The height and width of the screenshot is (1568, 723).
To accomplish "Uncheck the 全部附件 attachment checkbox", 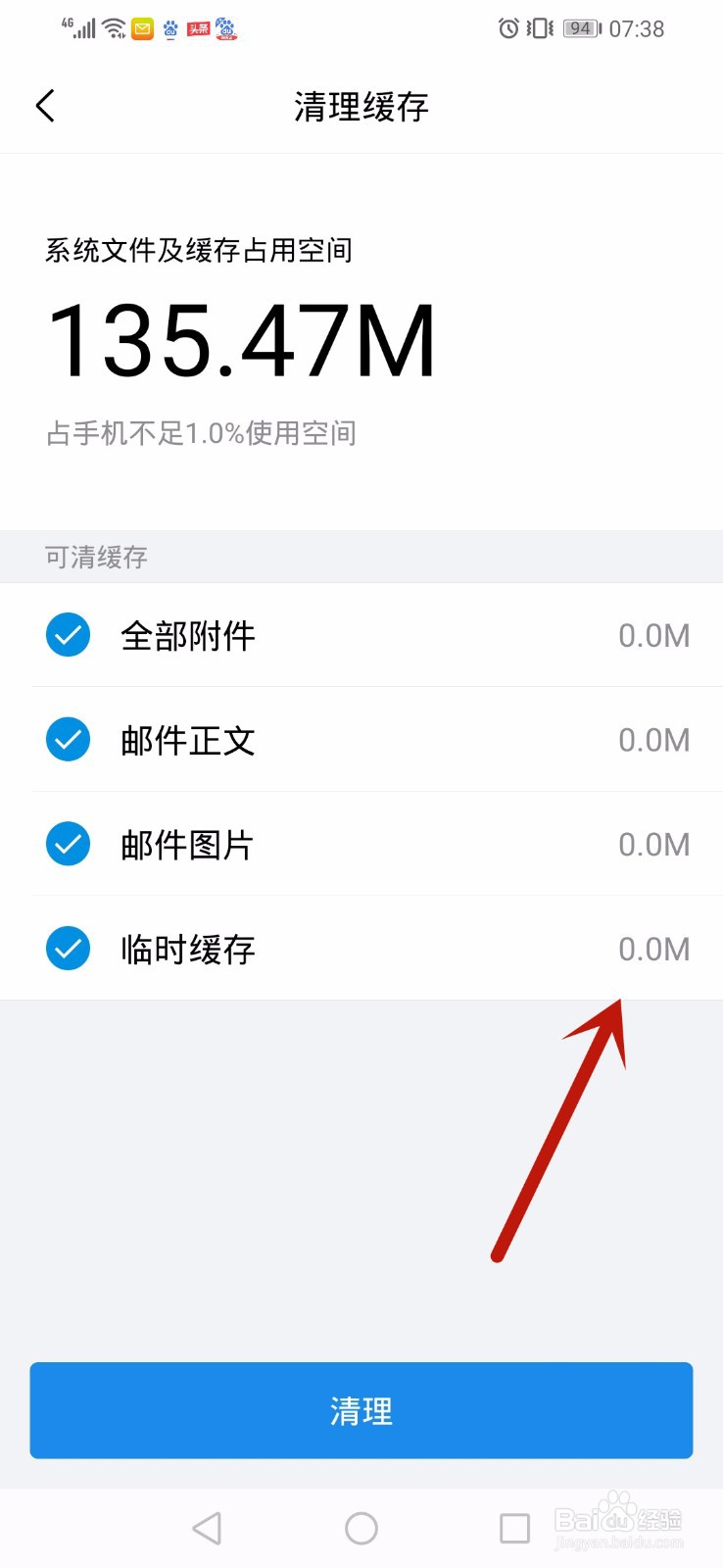I will [x=67, y=635].
